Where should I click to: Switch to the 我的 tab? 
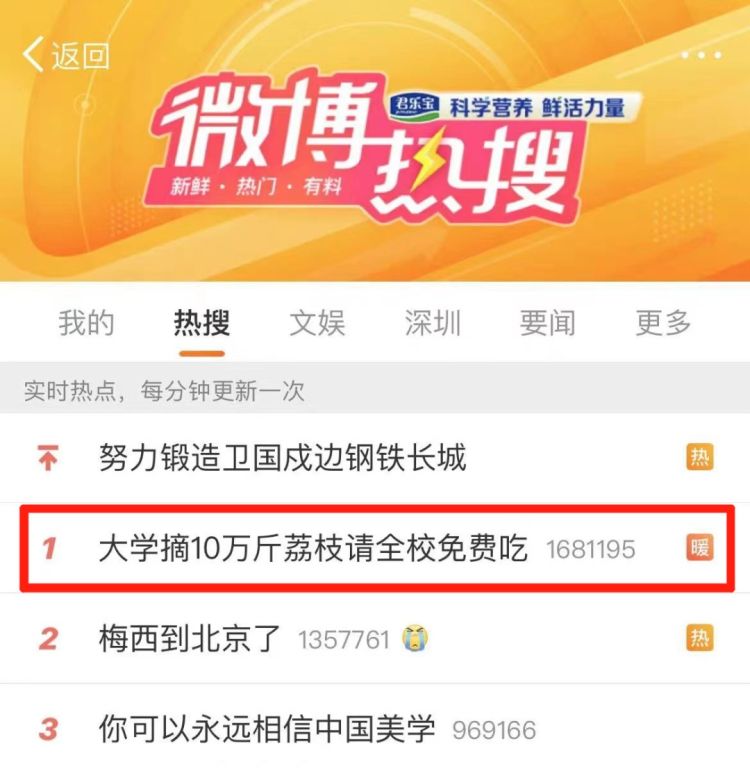click(86, 323)
